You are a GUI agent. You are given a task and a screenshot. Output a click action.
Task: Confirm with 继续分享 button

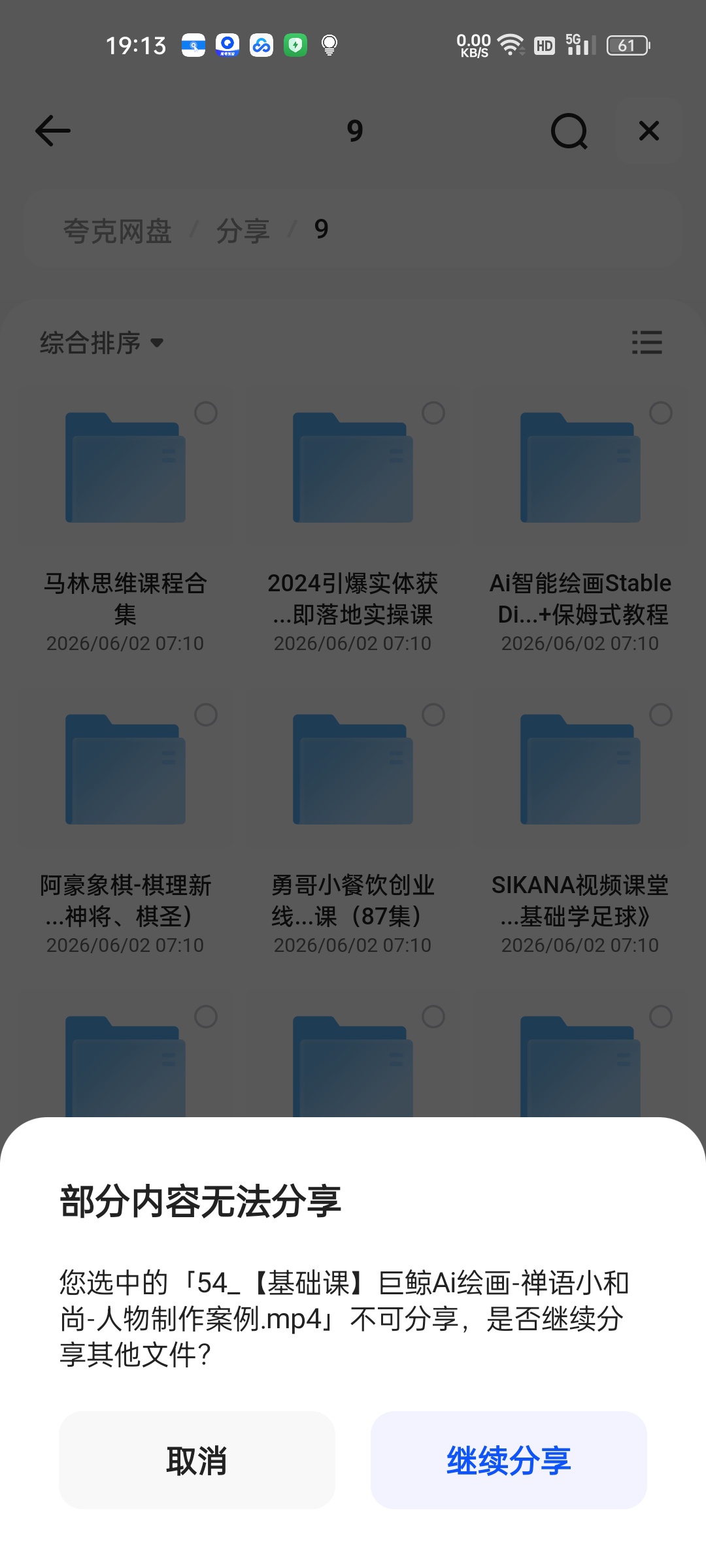coord(509,1460)
